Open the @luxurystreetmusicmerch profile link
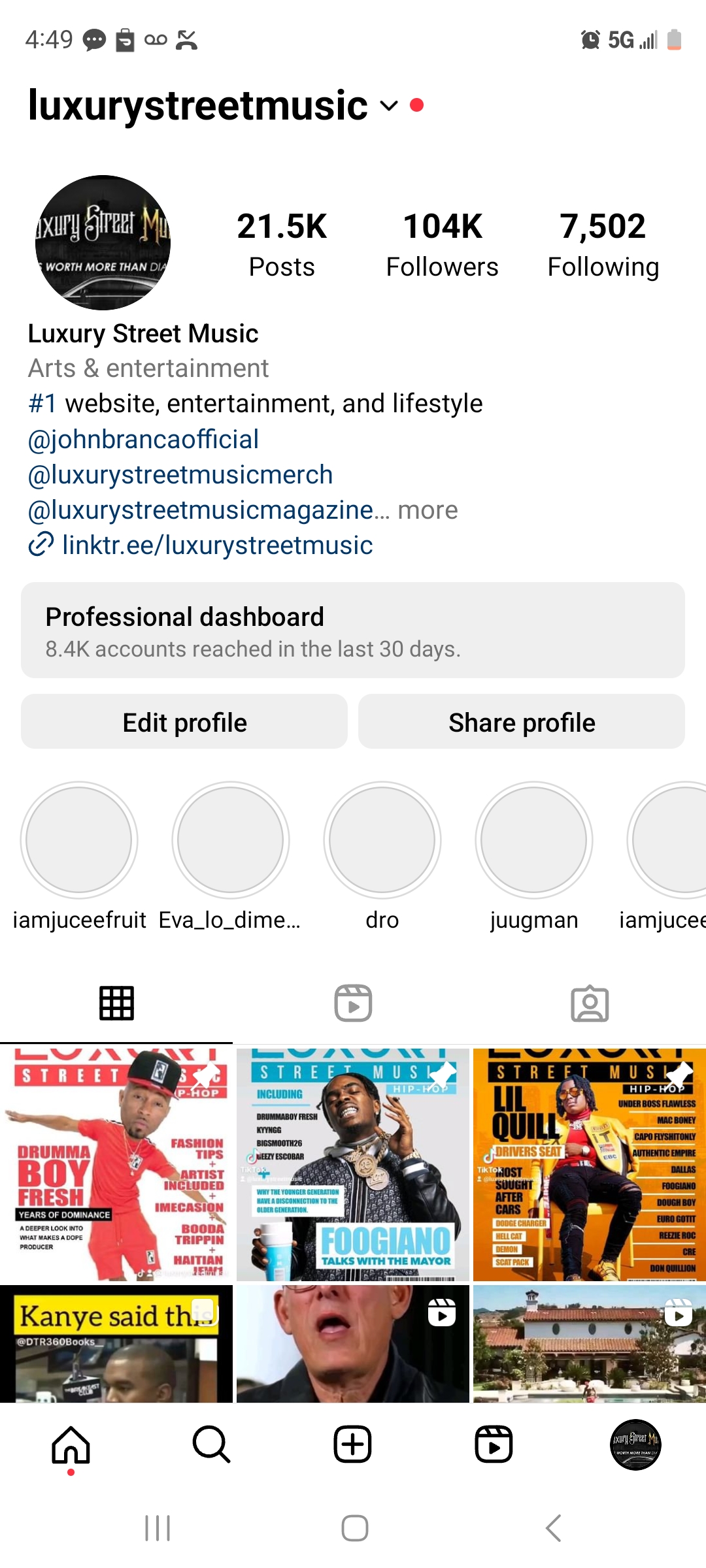 coord(180,474)
